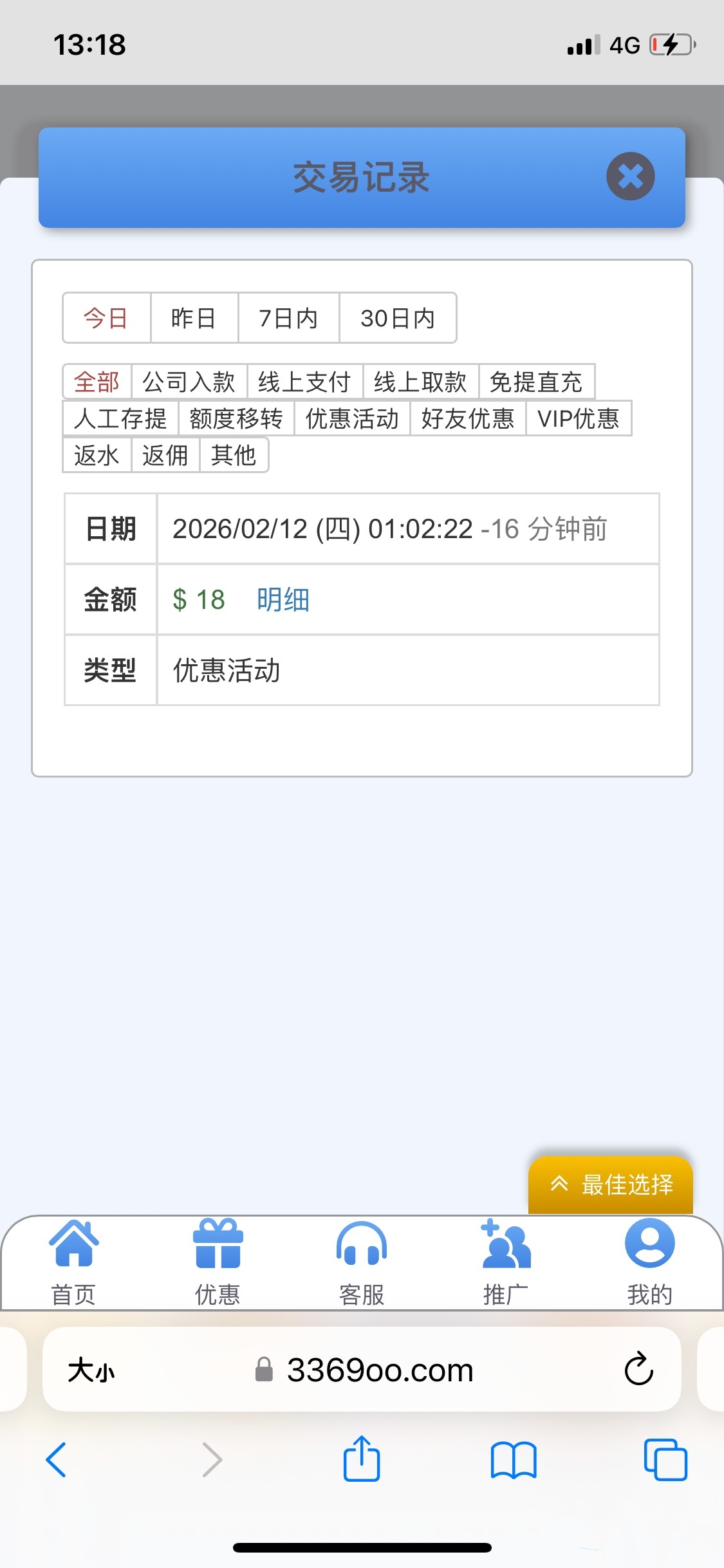Open 明细 for the $18 transaction
Viewport: 724px width, 1568px height.
tap(283, 600)
